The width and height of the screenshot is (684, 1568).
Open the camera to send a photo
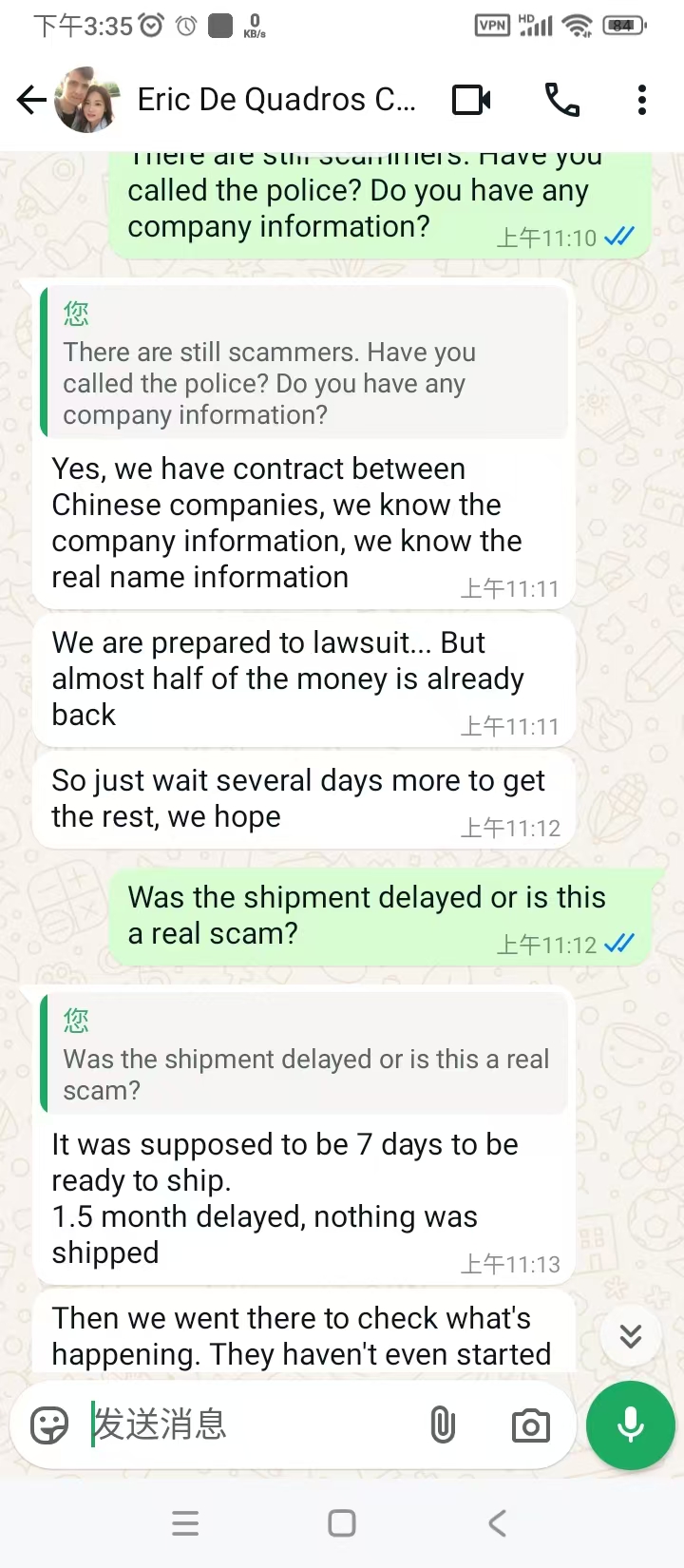[530, 1425]
